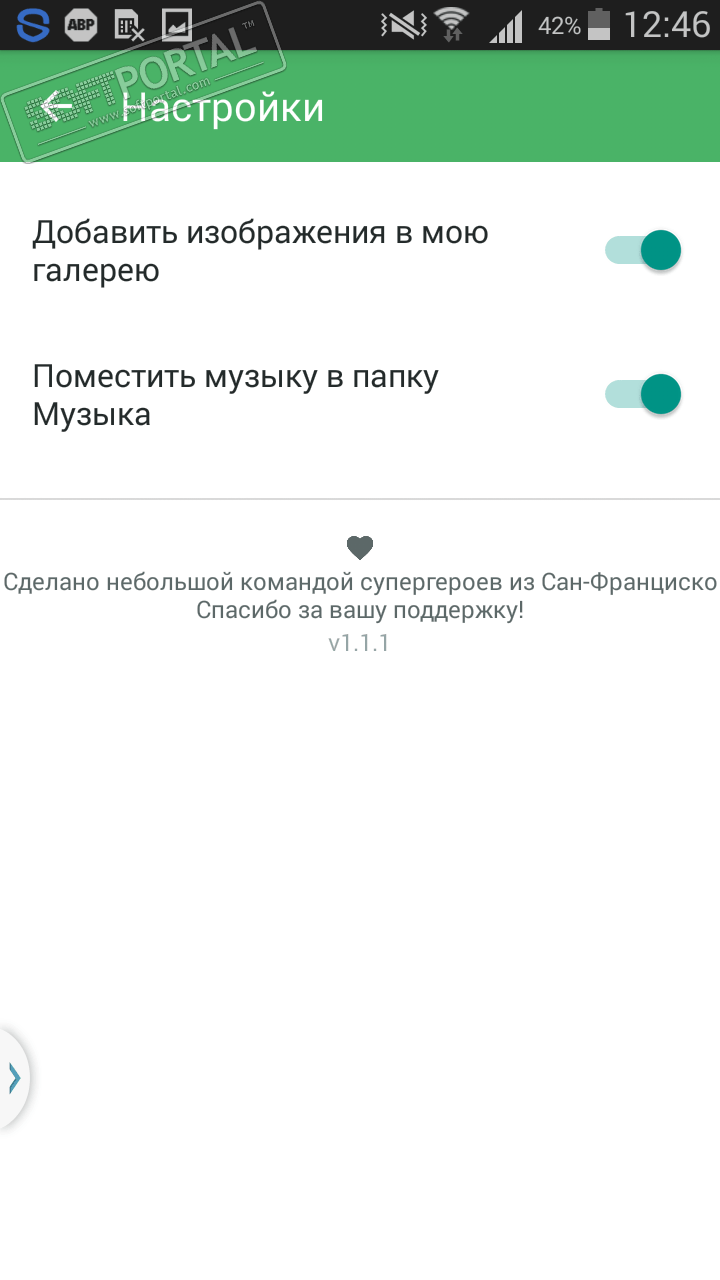
Task: Expand the side panel arrow handle
Action: [13, 1078]
